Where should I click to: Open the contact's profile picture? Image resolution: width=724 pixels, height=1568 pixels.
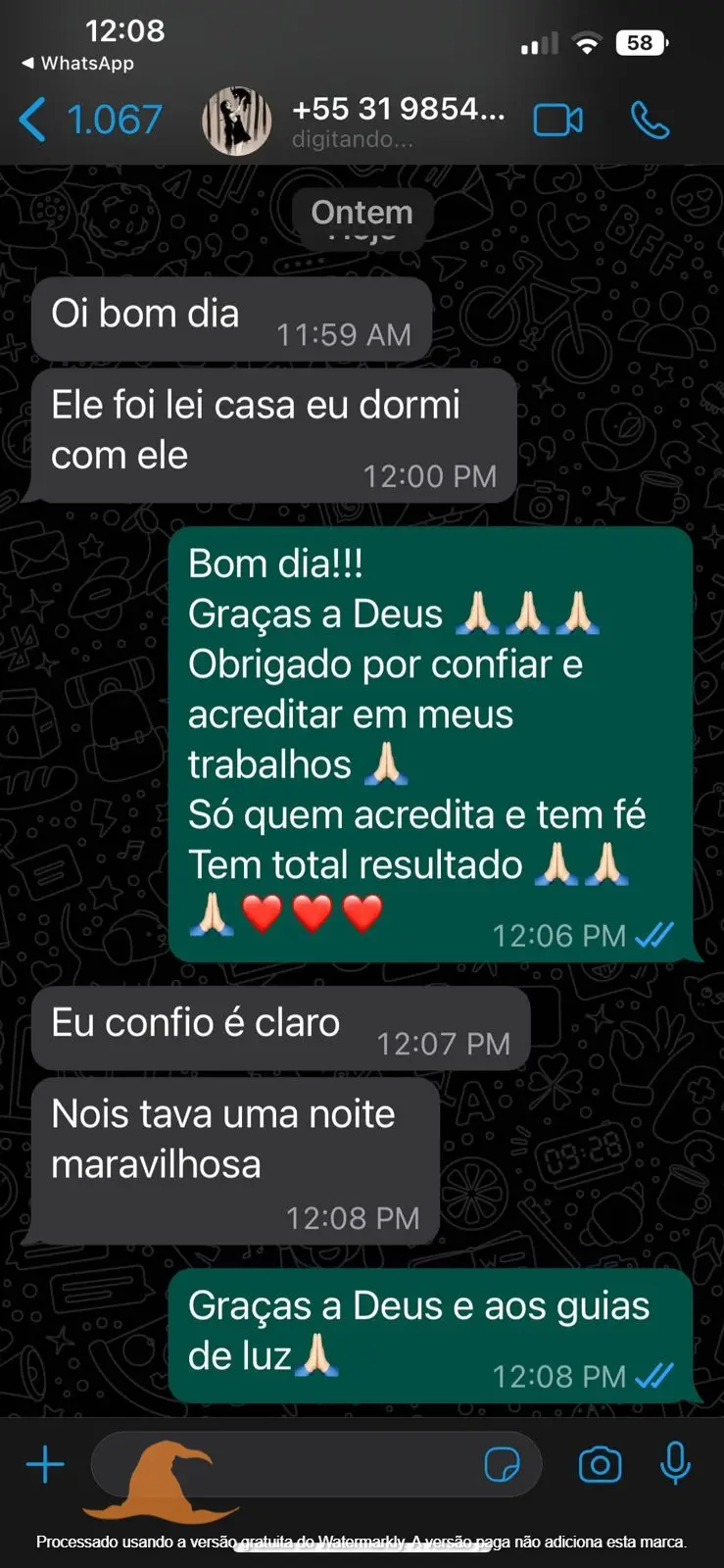[236, 122]
